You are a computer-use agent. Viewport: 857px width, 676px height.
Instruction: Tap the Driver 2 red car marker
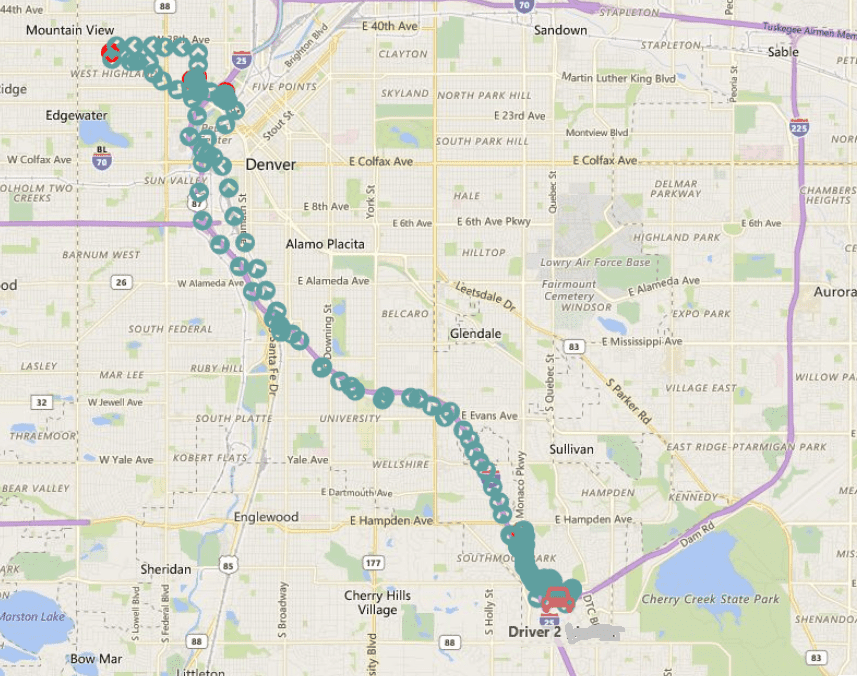click(557, 600)
